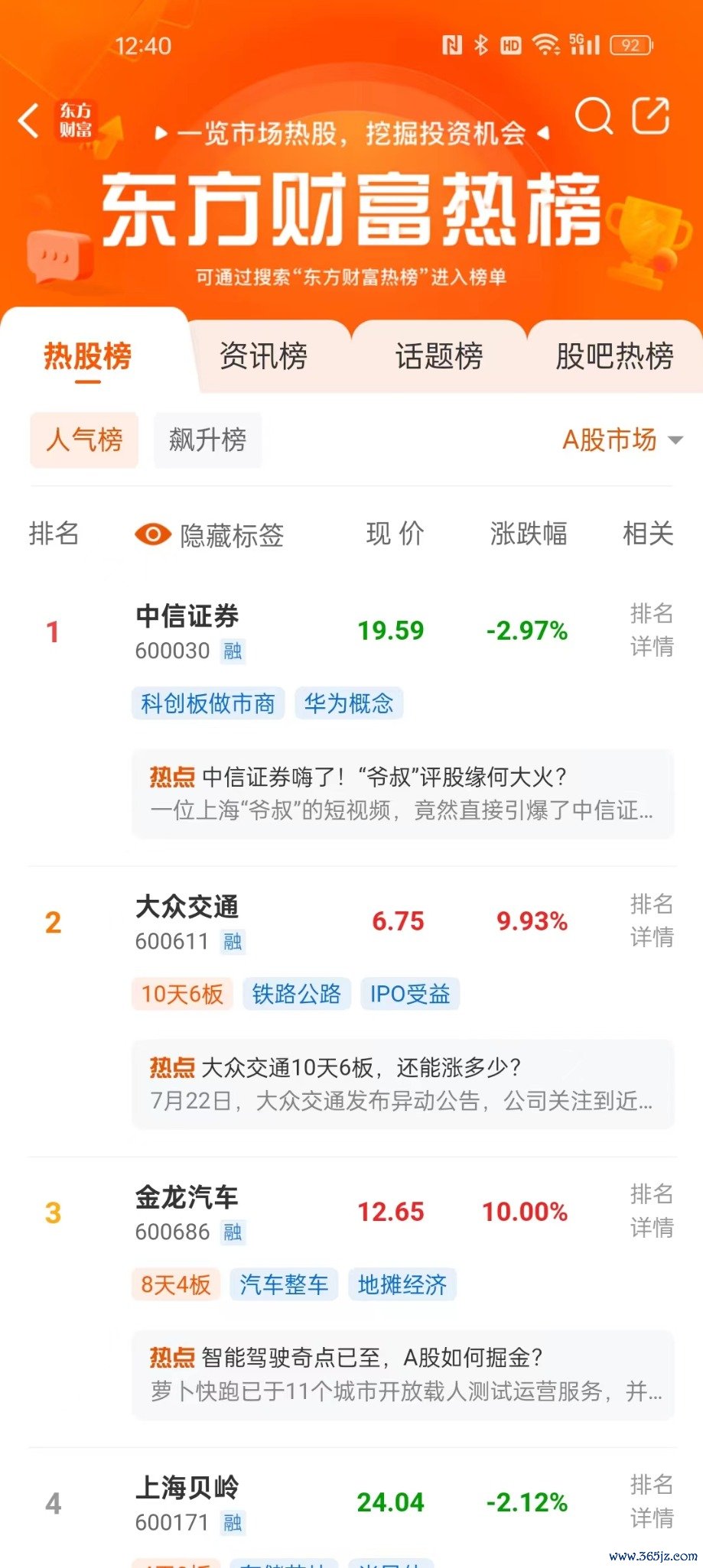The height and width of the screenshot is (1568, 703).
Task: Toggle 隐藏标签 eye to hide tags
Action: coord(153,534)
